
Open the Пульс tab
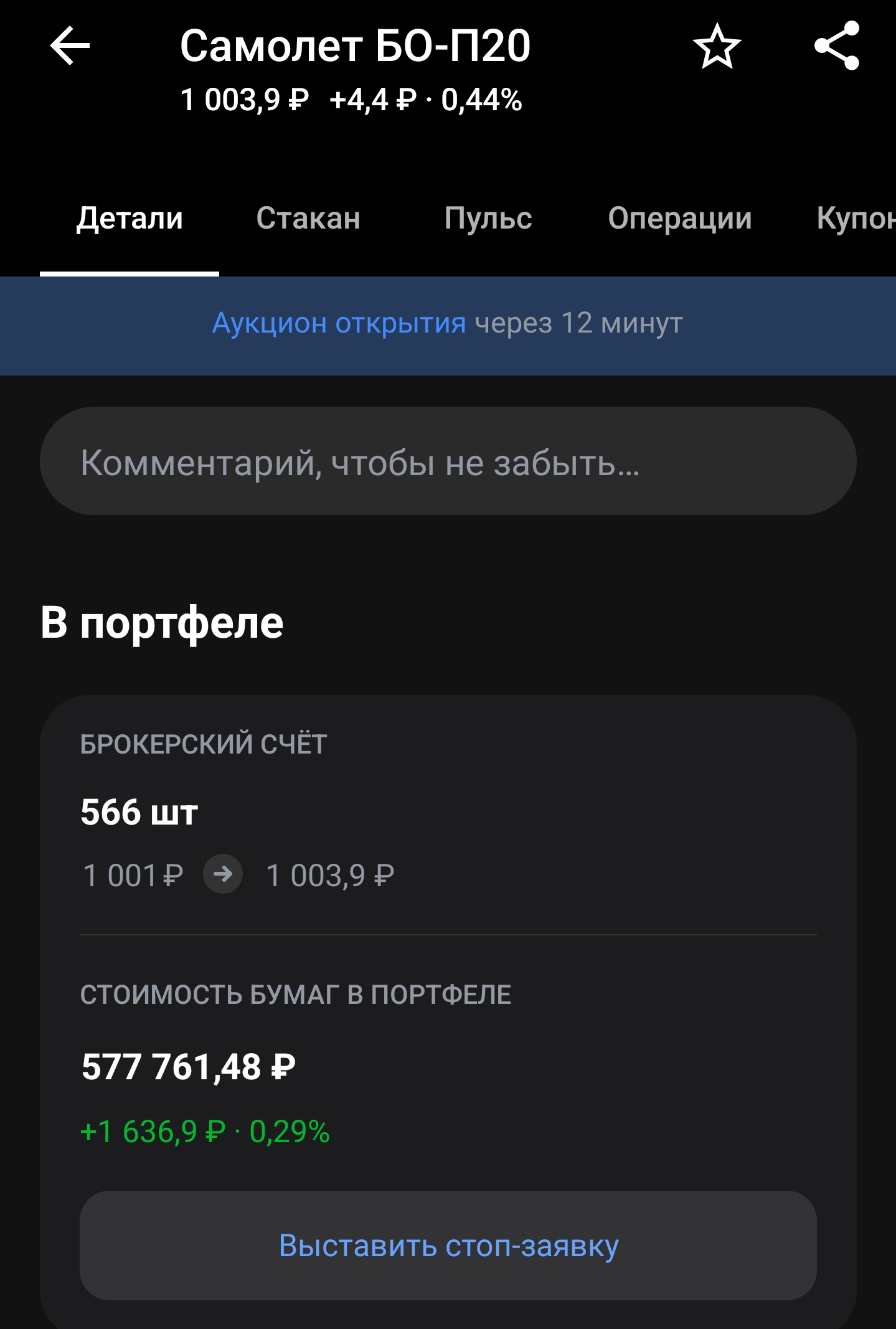click(488, 218)
